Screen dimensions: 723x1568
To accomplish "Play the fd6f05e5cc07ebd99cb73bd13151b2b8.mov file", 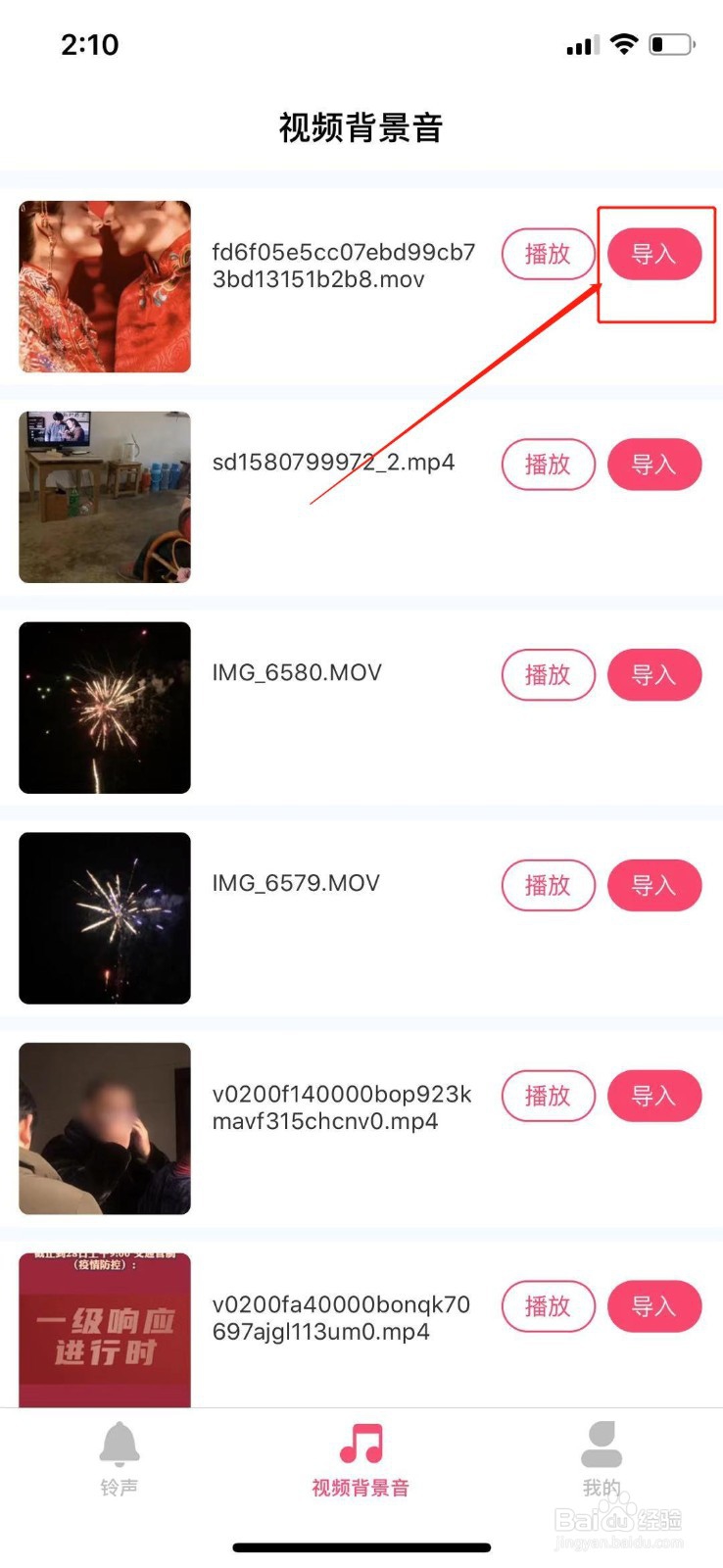I will coord(547,255).
